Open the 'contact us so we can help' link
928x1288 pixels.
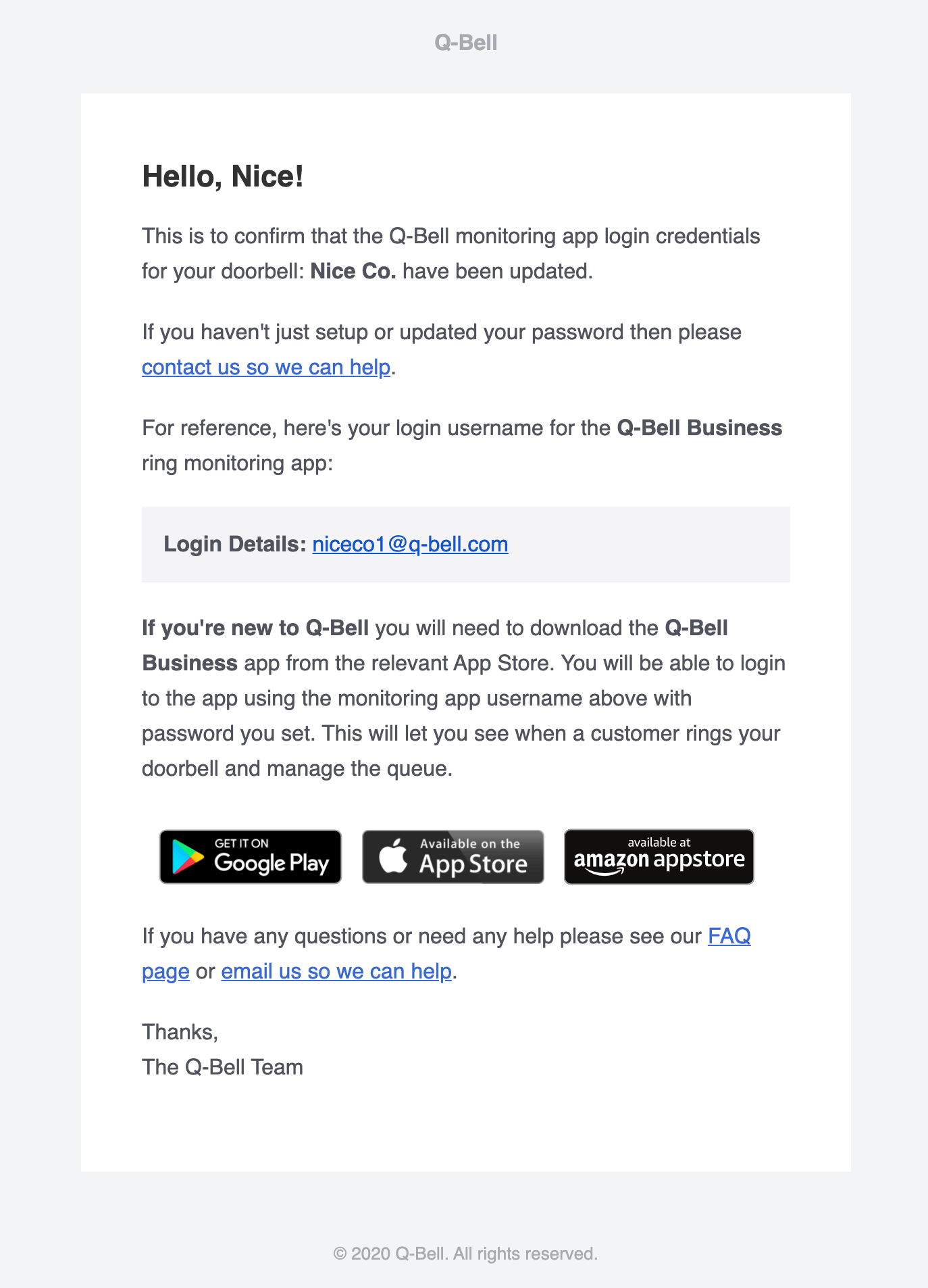pyautogui.click(x=266, y=367)
